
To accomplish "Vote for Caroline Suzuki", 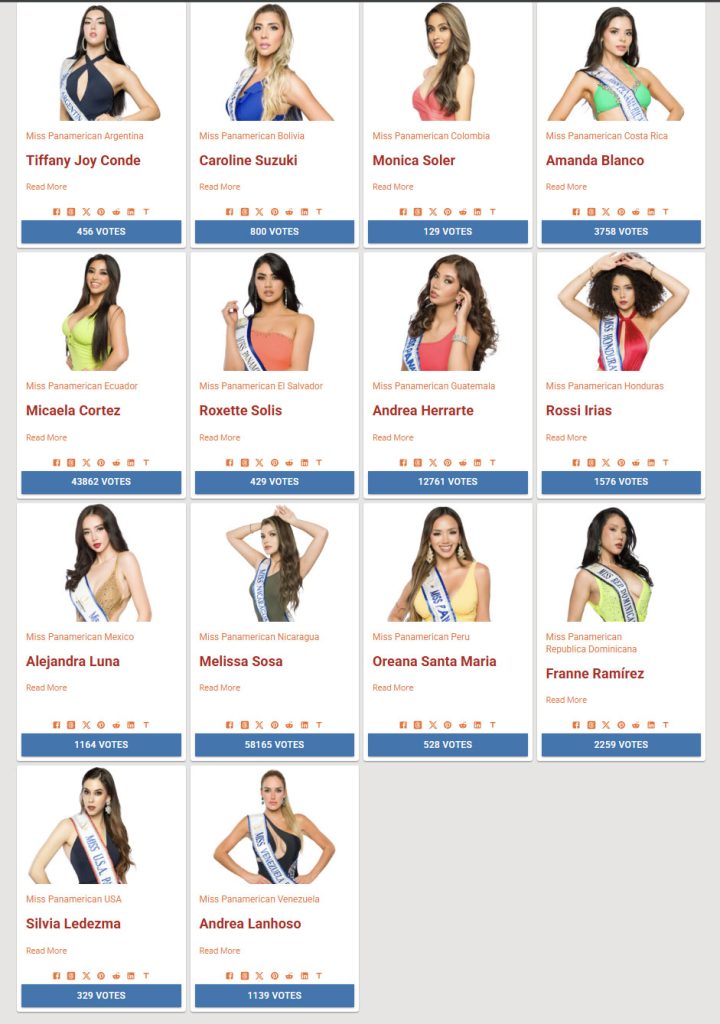I will pos(274,231).
